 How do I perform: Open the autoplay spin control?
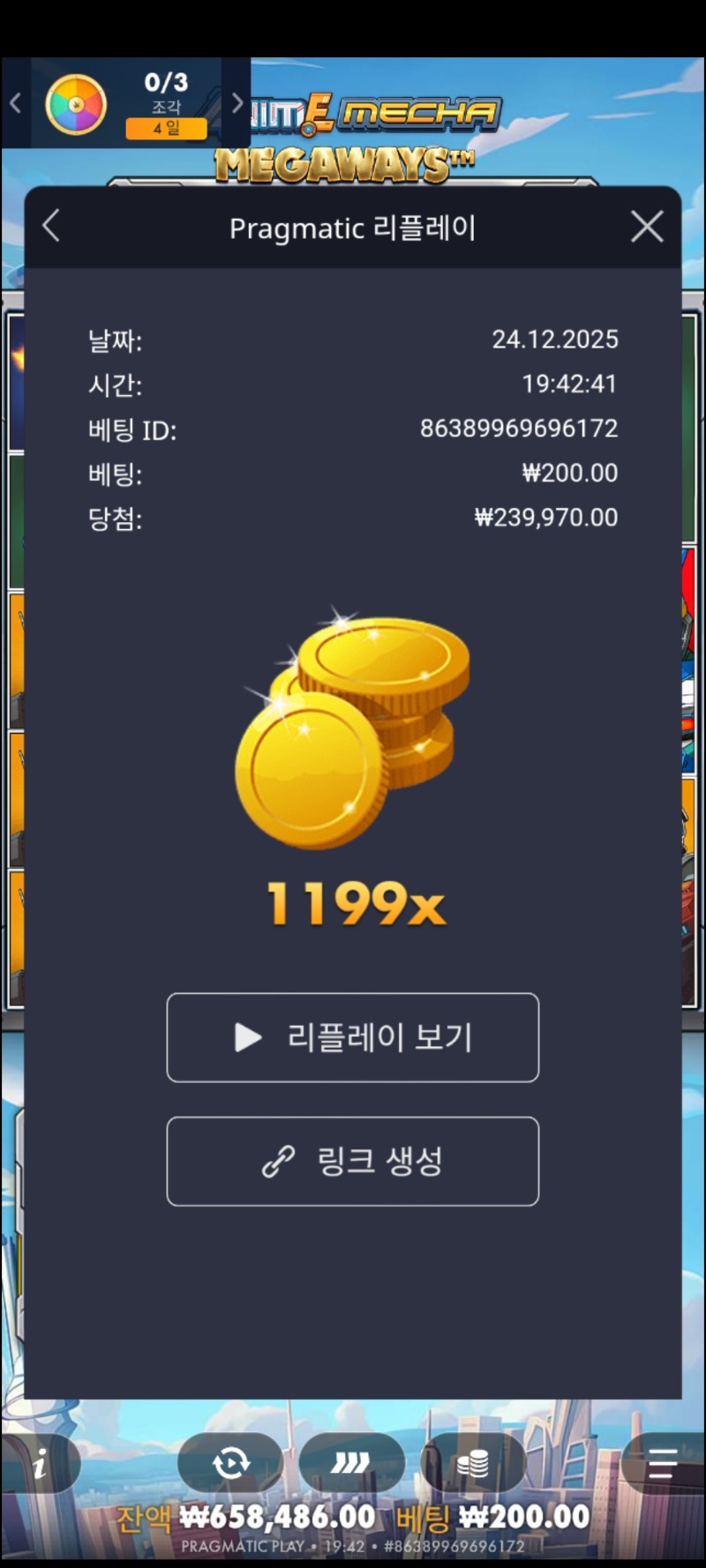[x=230, y=1464]
